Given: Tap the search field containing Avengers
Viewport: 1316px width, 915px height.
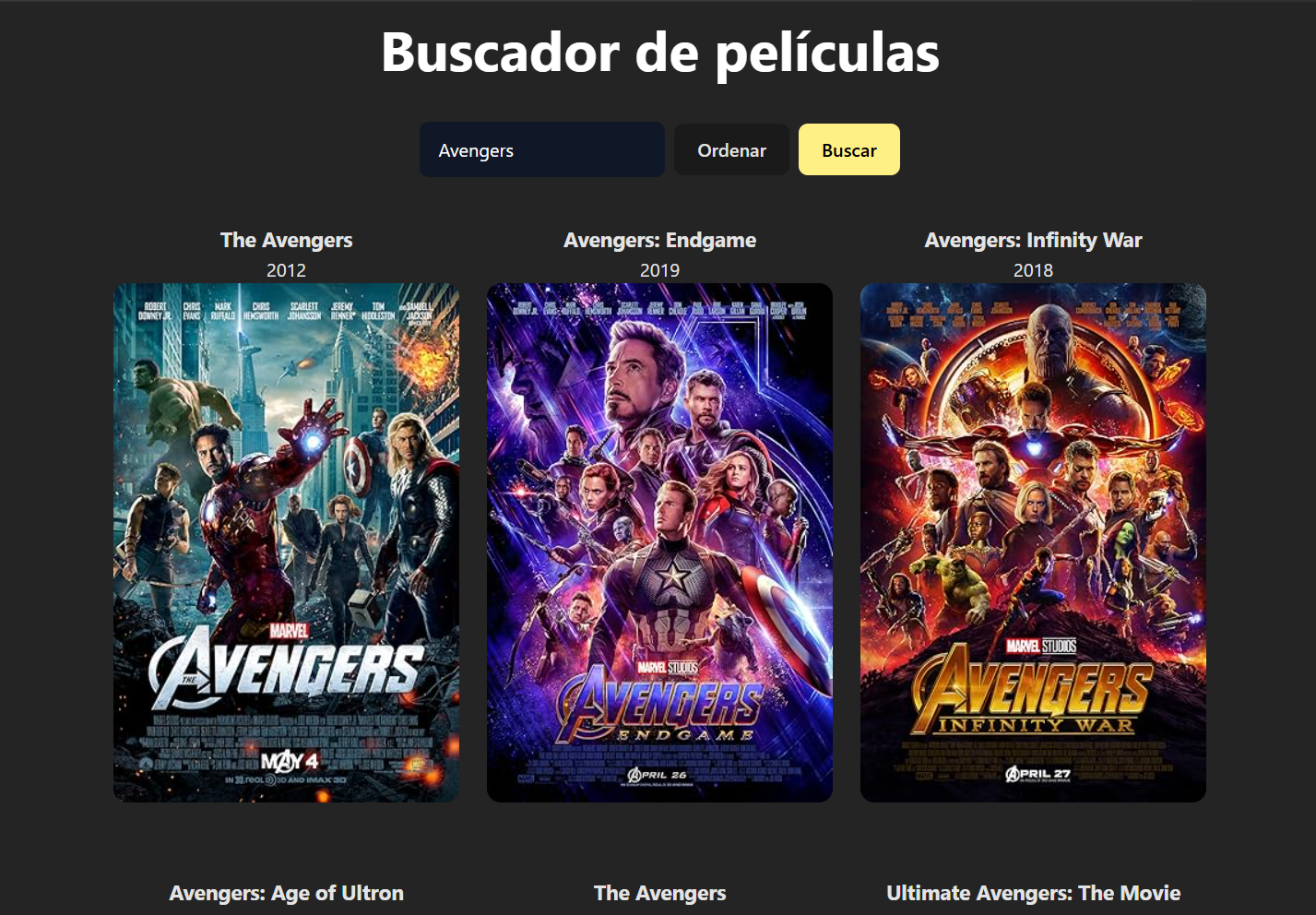Looking at the screenshot, I should [x=541, y=149].
